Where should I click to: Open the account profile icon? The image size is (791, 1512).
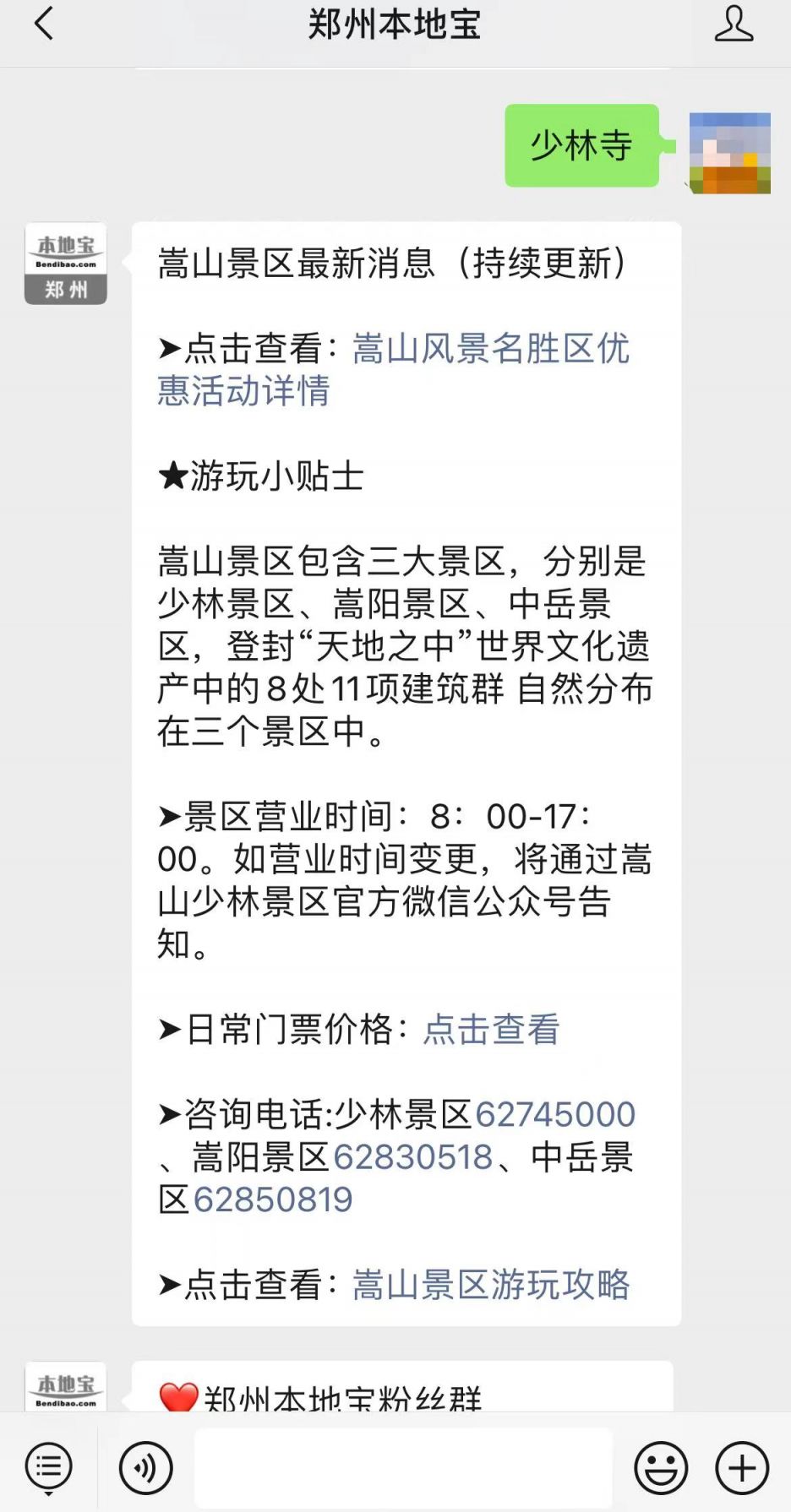coord(733,24)
